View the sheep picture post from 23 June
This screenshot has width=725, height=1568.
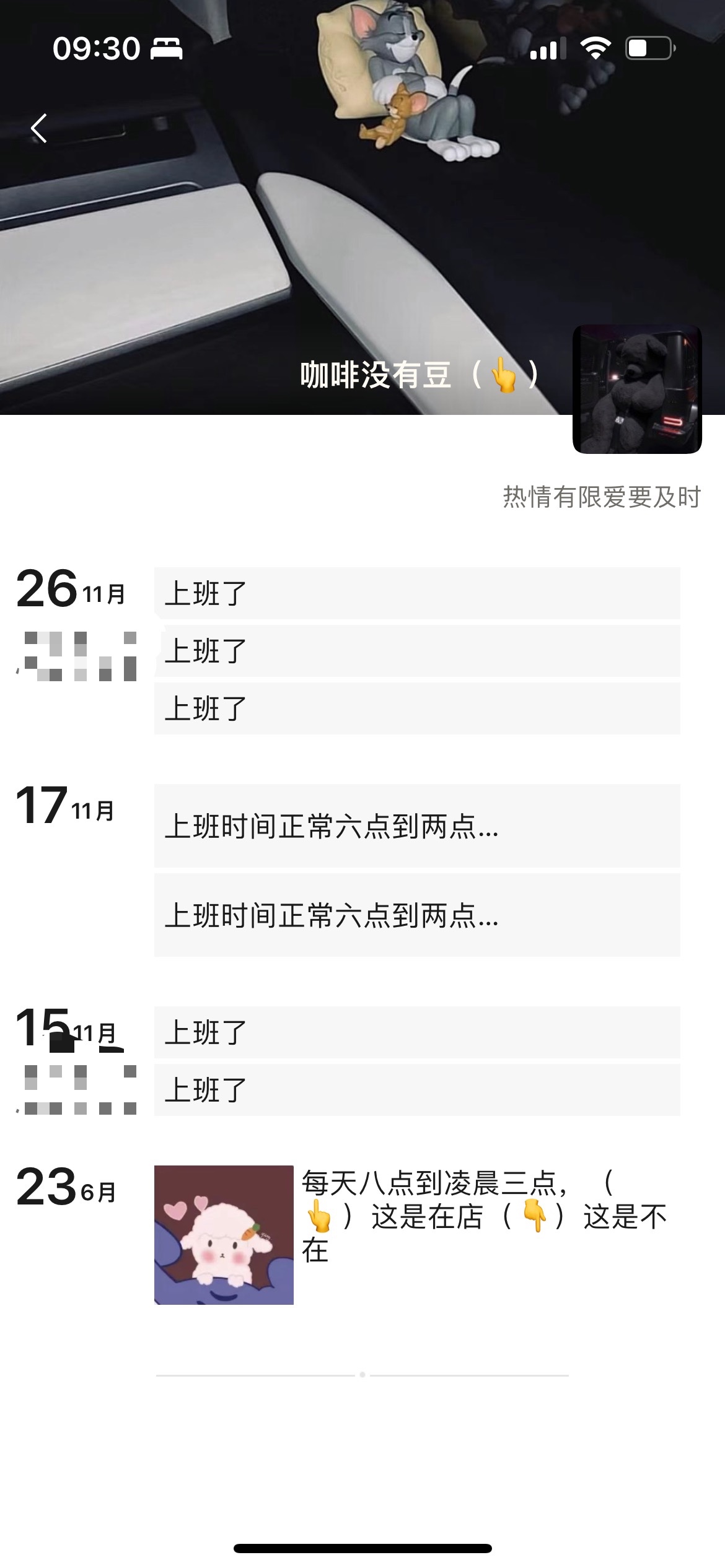(x=224, y=1235)
